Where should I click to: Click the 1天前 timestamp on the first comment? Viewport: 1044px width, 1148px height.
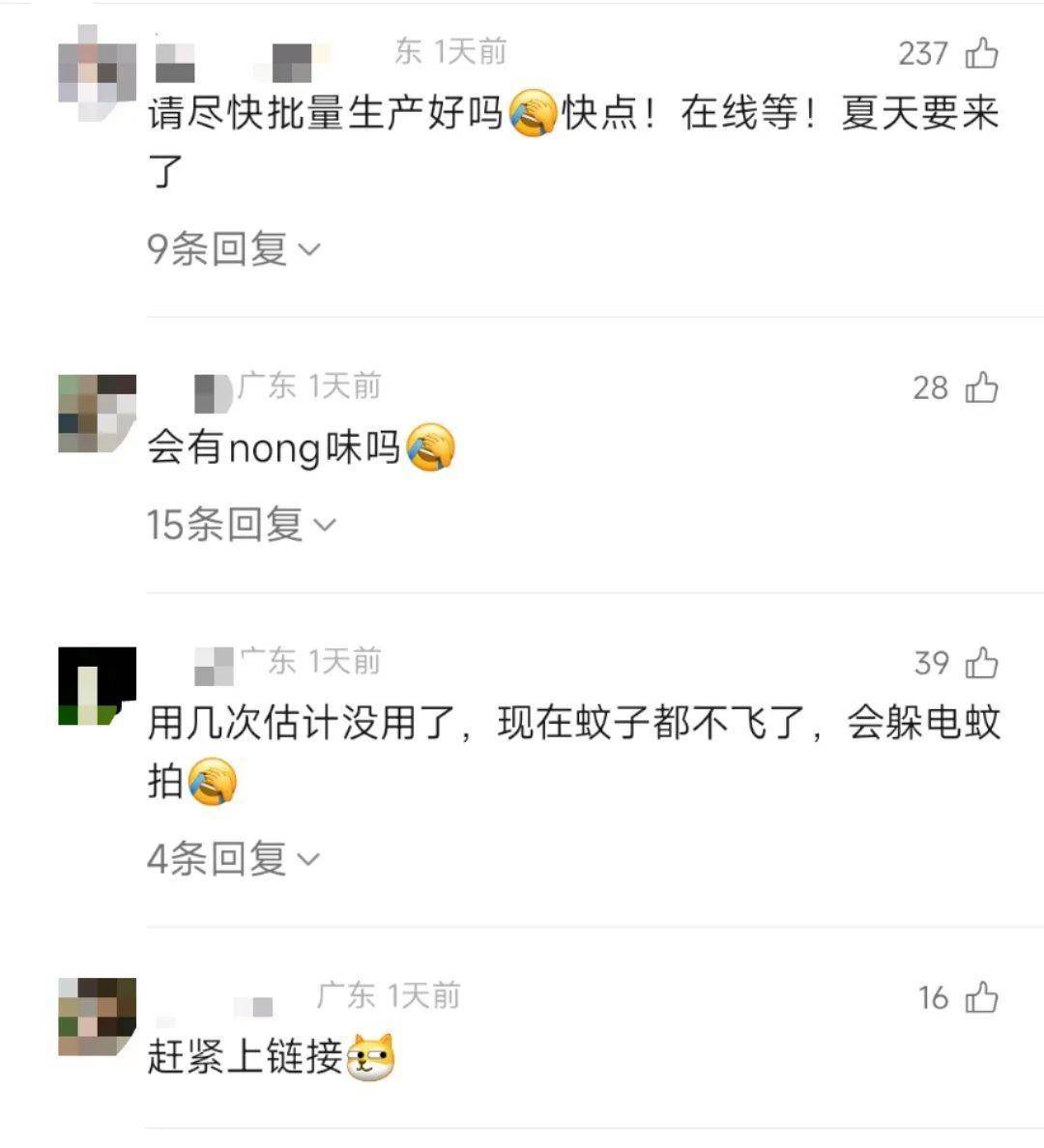pos(476,53)
